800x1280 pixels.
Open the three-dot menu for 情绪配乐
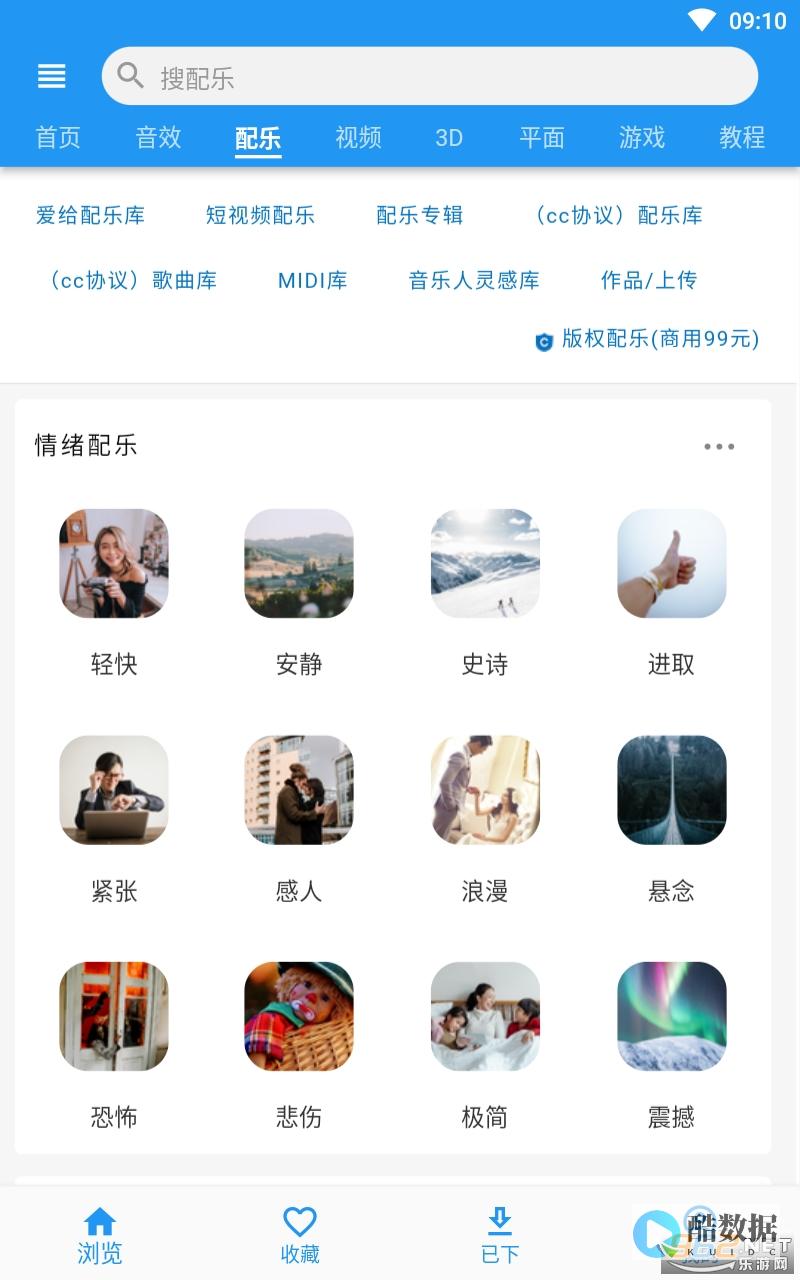point(718,446)
